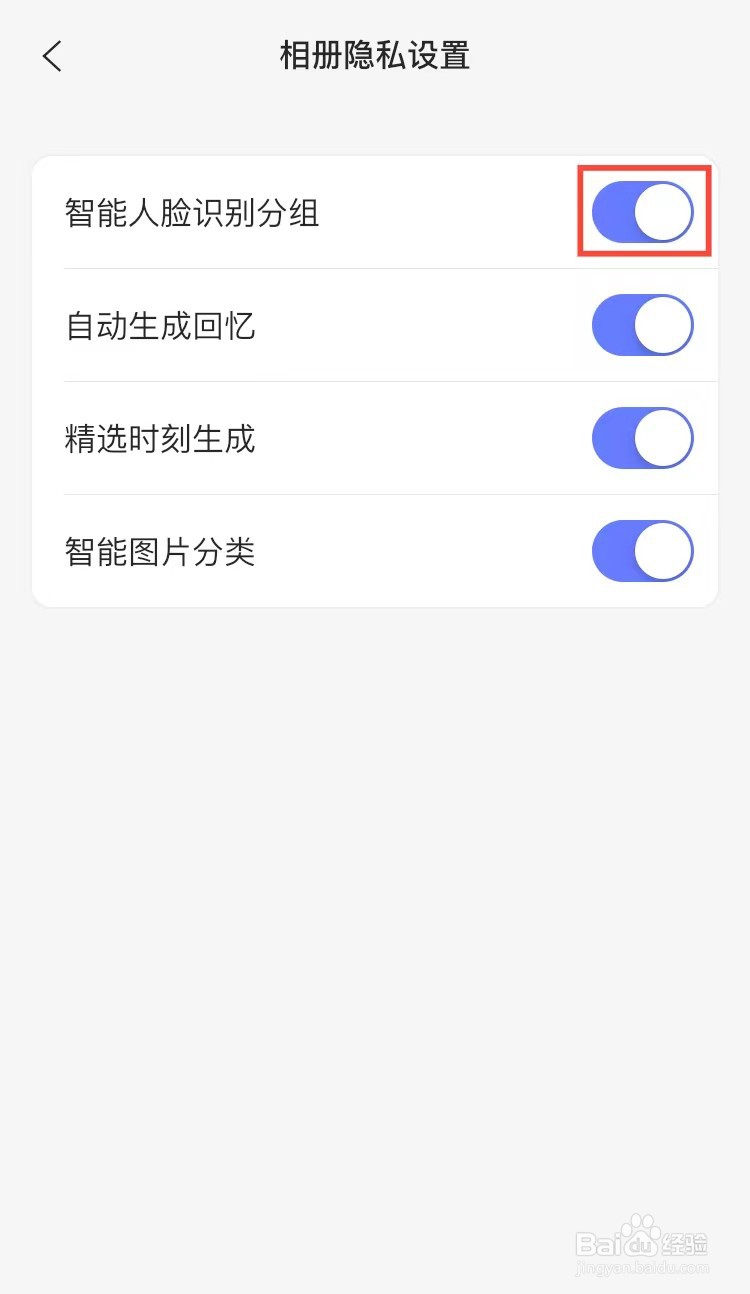Select the last row in the settings card
The image size is (750, 1294).
point(375,551)
